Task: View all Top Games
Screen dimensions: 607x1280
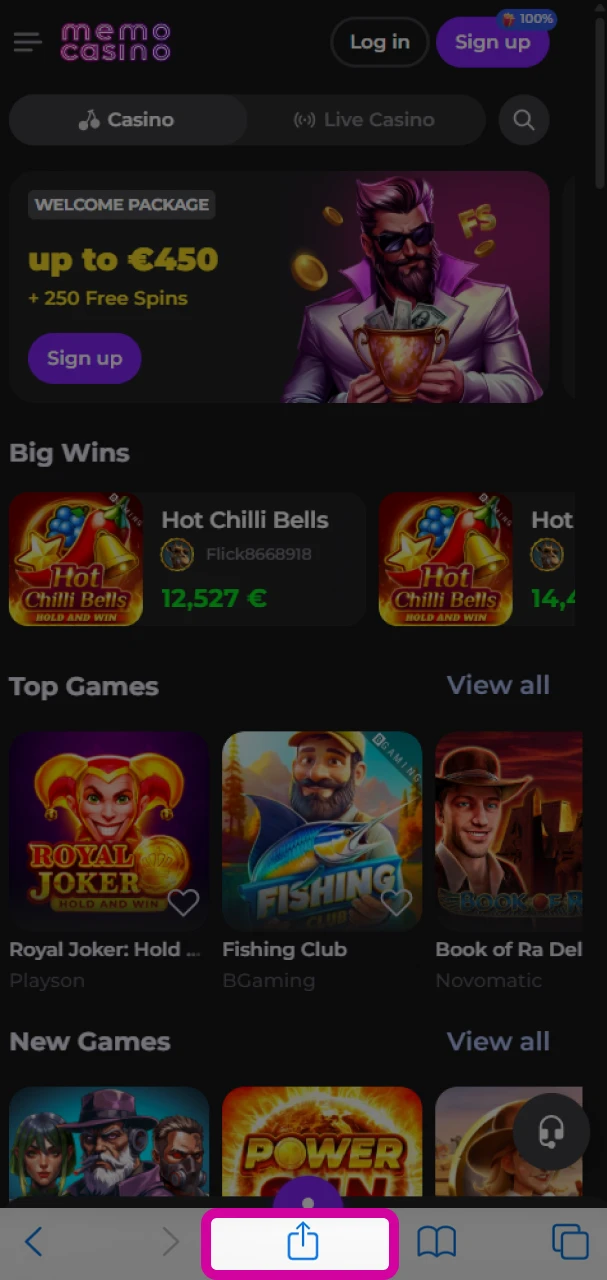Action: pos(498,685)
